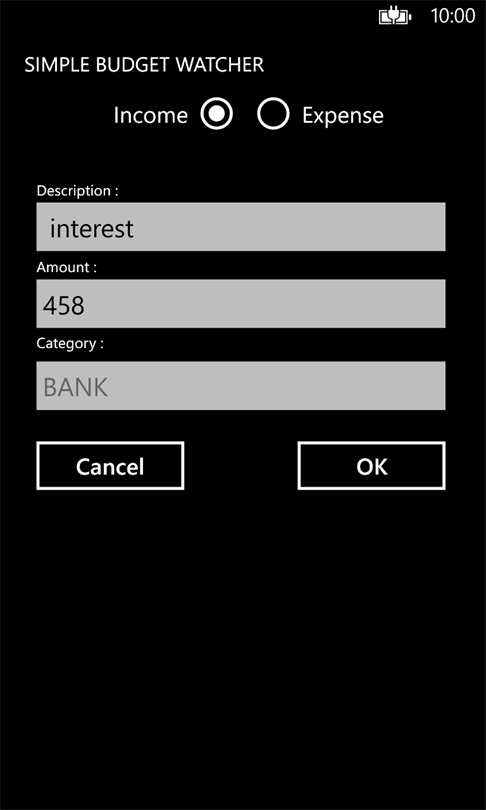
Task: Edit the Description field containing interest
Action: [x=241, y=227]
